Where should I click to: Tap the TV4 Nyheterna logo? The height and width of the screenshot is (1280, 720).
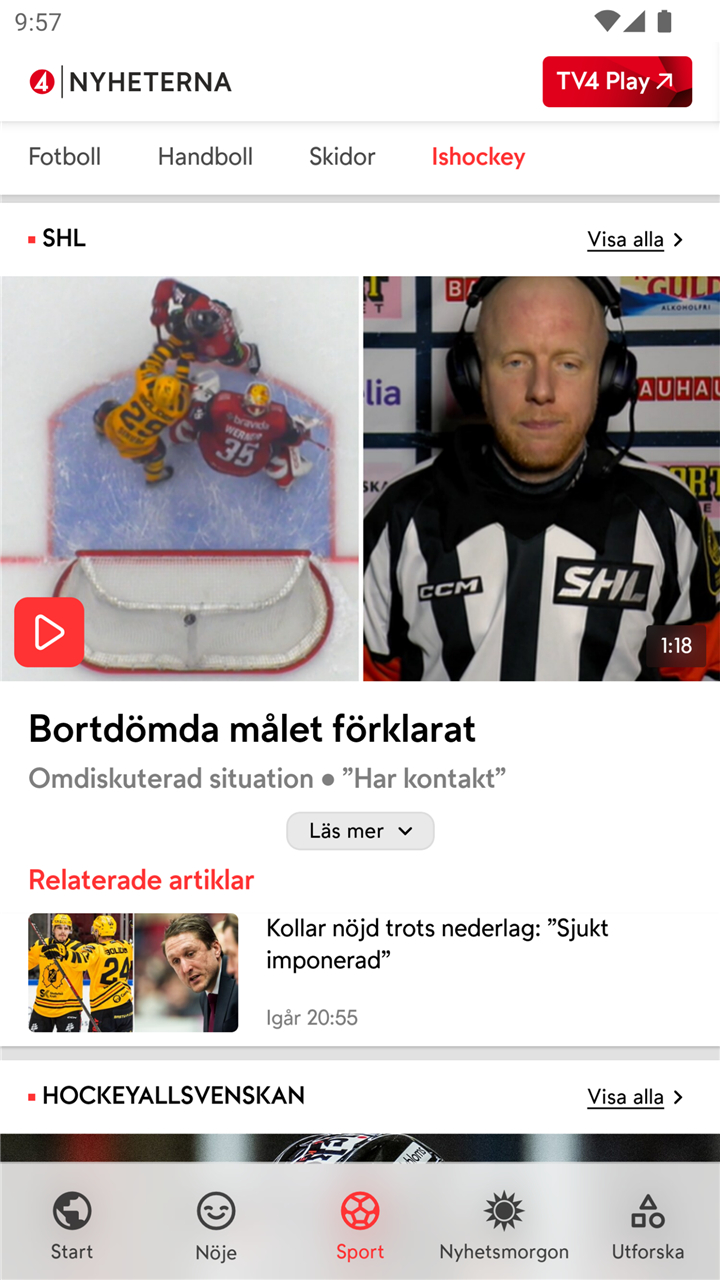click(x=130, y=82)
